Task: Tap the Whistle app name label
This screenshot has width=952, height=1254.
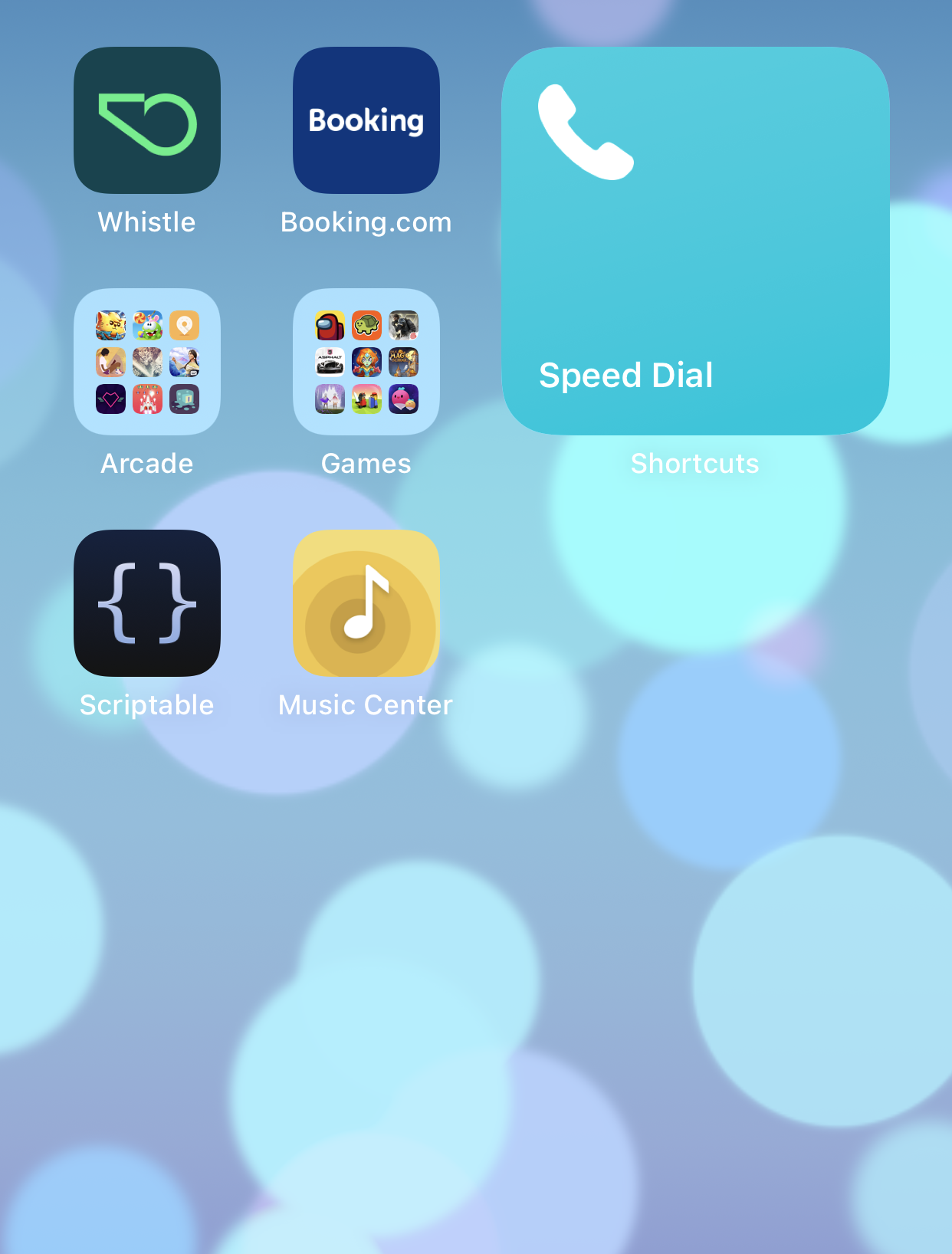Action: pyautogui.click(x=146, y=222)
